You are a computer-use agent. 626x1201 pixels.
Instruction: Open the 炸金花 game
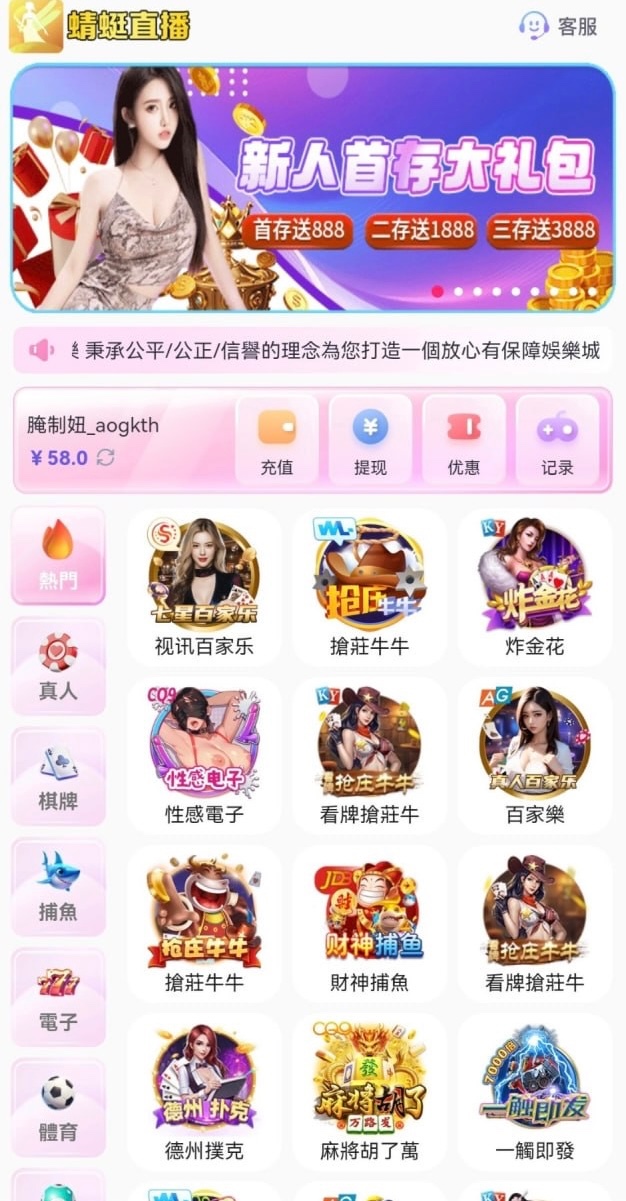pyautogui.click(x=535, y=588)
